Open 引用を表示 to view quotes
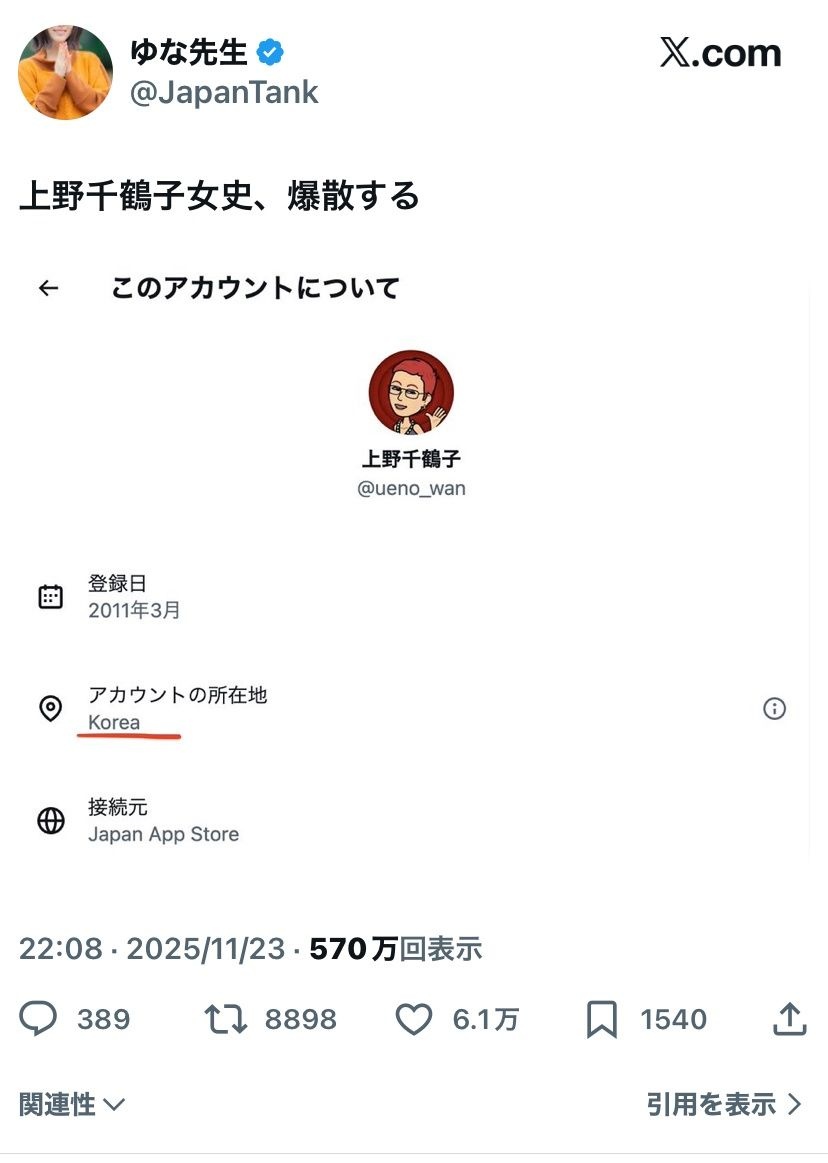 click(x=723, y=1105)
